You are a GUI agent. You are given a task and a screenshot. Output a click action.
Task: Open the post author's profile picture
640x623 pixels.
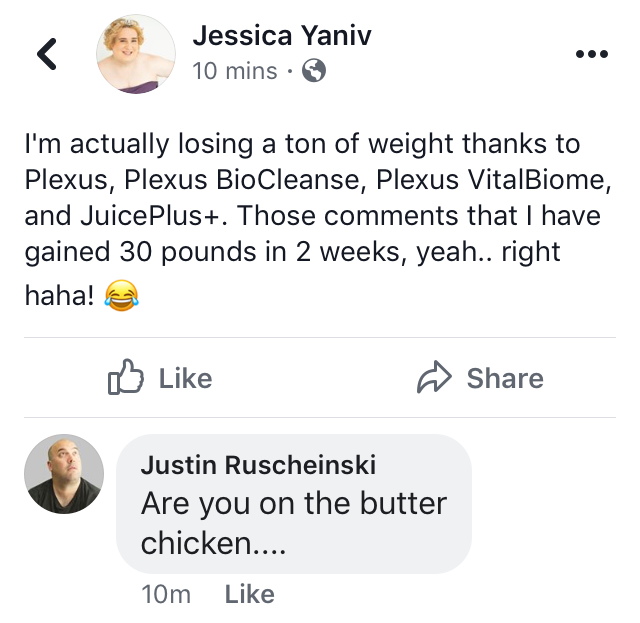(136, 54)
